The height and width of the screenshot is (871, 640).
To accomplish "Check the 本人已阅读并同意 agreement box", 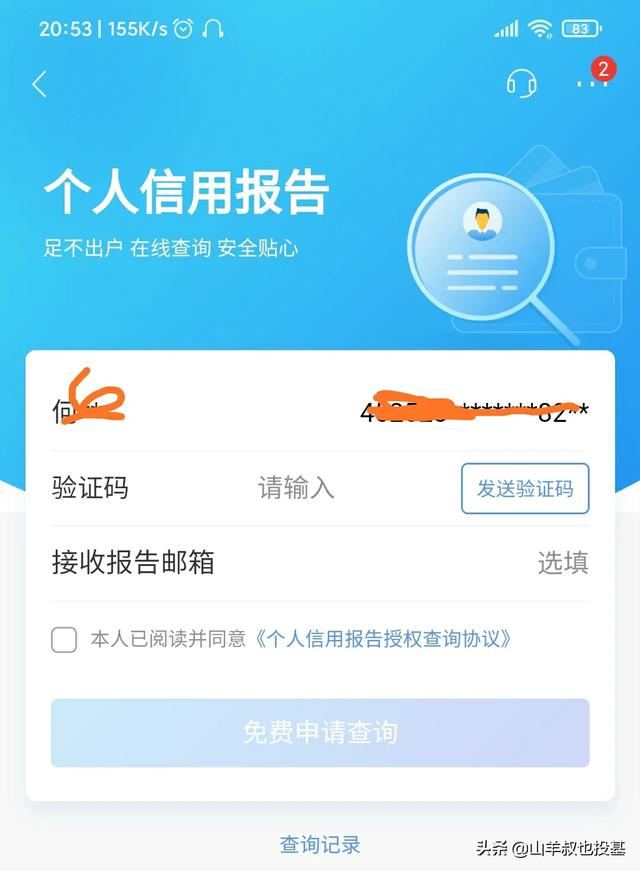I will pos(64,640).
